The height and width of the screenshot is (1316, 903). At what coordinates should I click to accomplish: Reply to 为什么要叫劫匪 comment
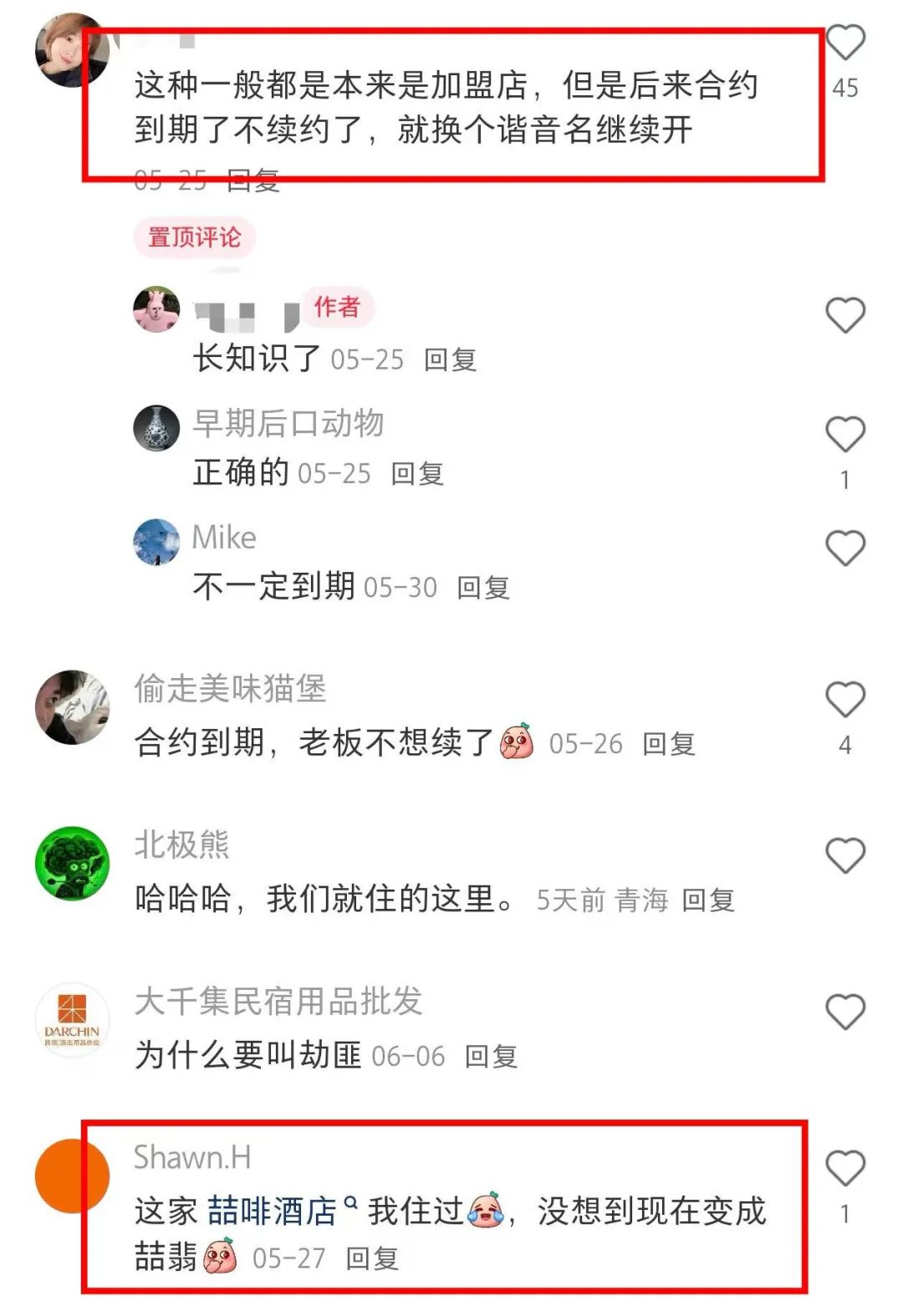[491, 1057]
